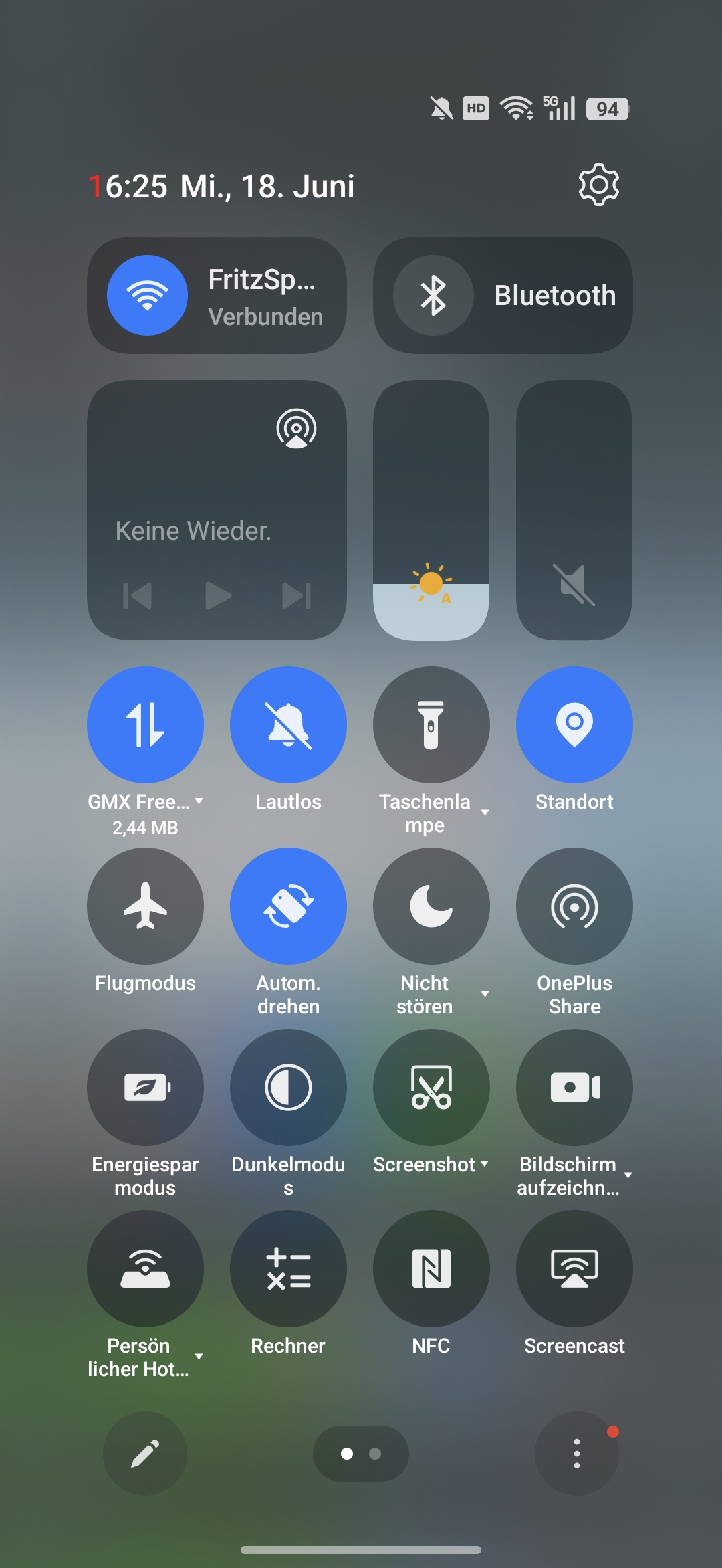Enable Energiesparmodus battery saver
Viewport: 722px width, 1568px height.
(145, 1087)
